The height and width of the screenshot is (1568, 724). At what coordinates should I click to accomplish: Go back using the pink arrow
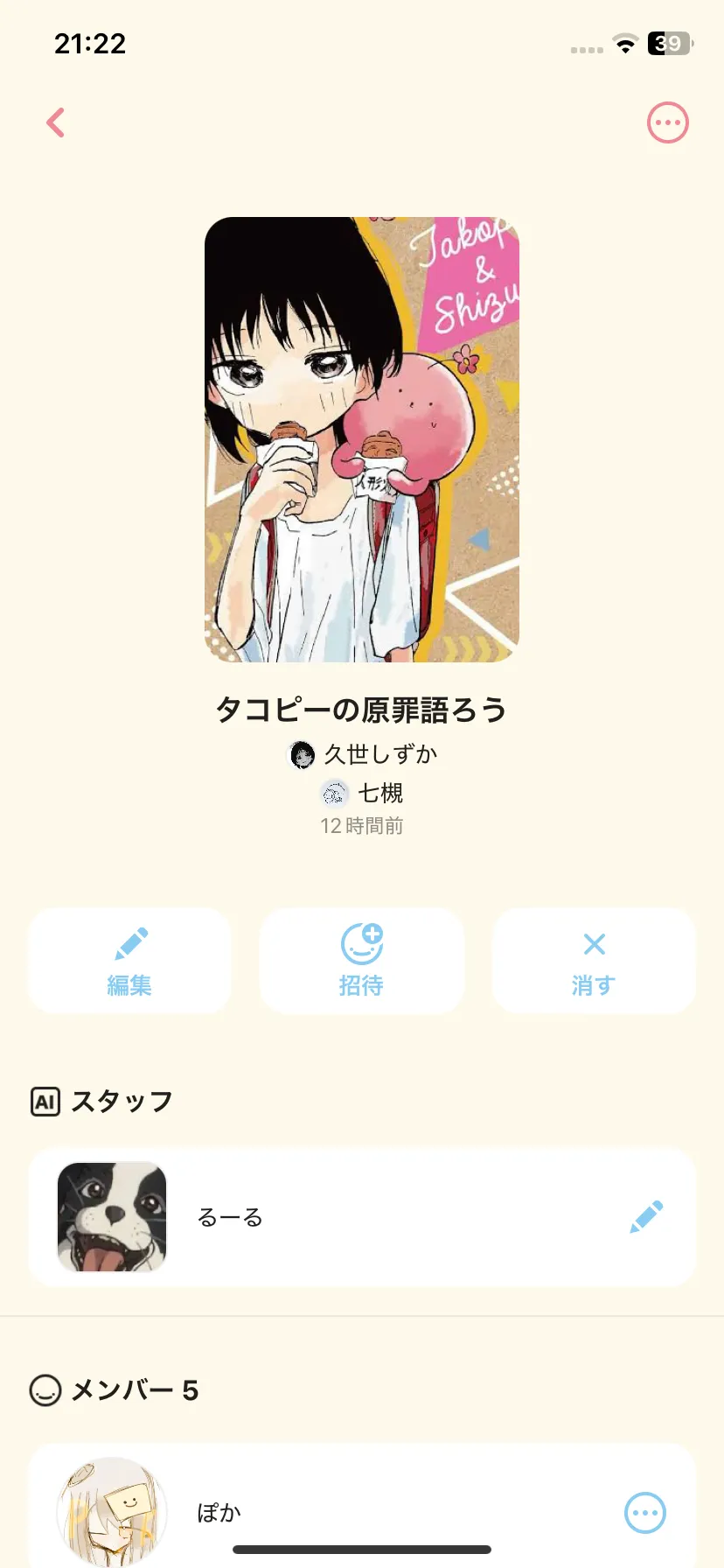[x=56, y=122]
